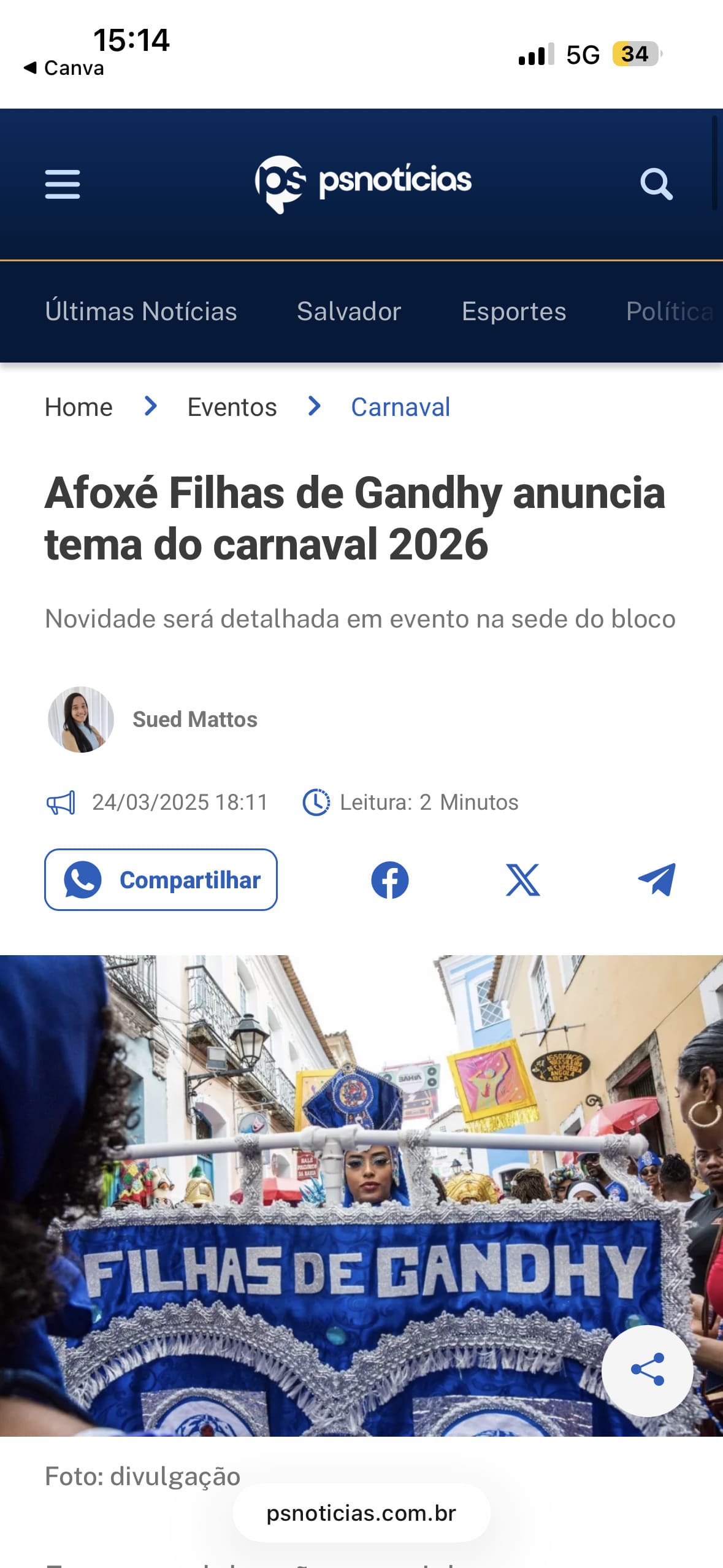
Task: Select the Esportes section
Action: point(514,312)
